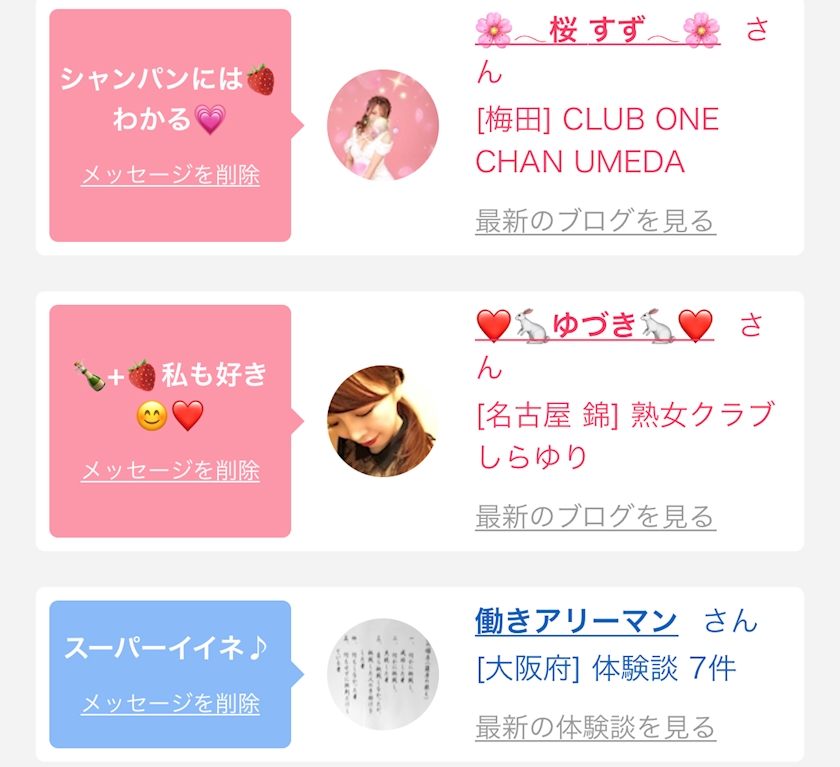View 桜 すず's latest blog
The width and height of the screenshot is (840, 767).
click(x=595, y=221)
